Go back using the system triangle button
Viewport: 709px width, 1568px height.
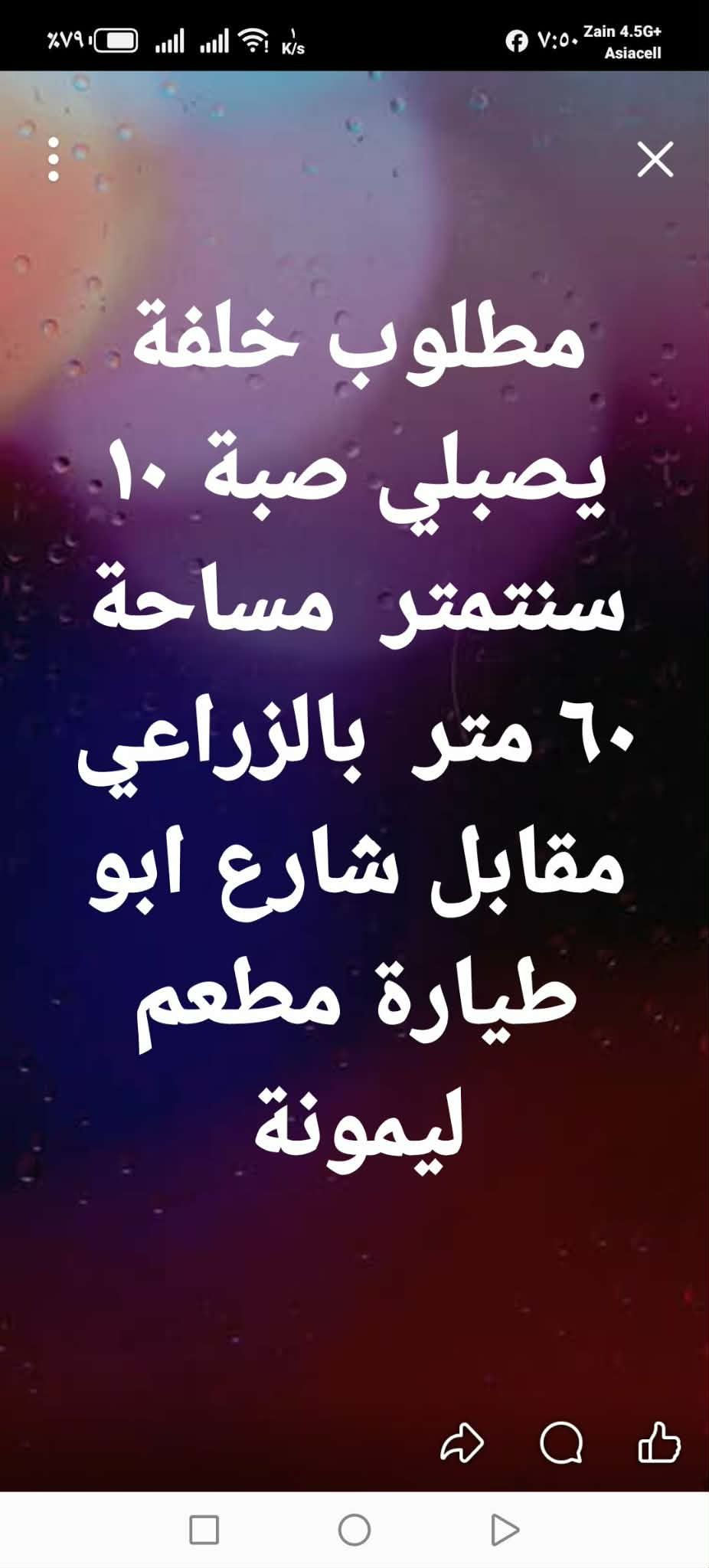tap(505, 1530)
